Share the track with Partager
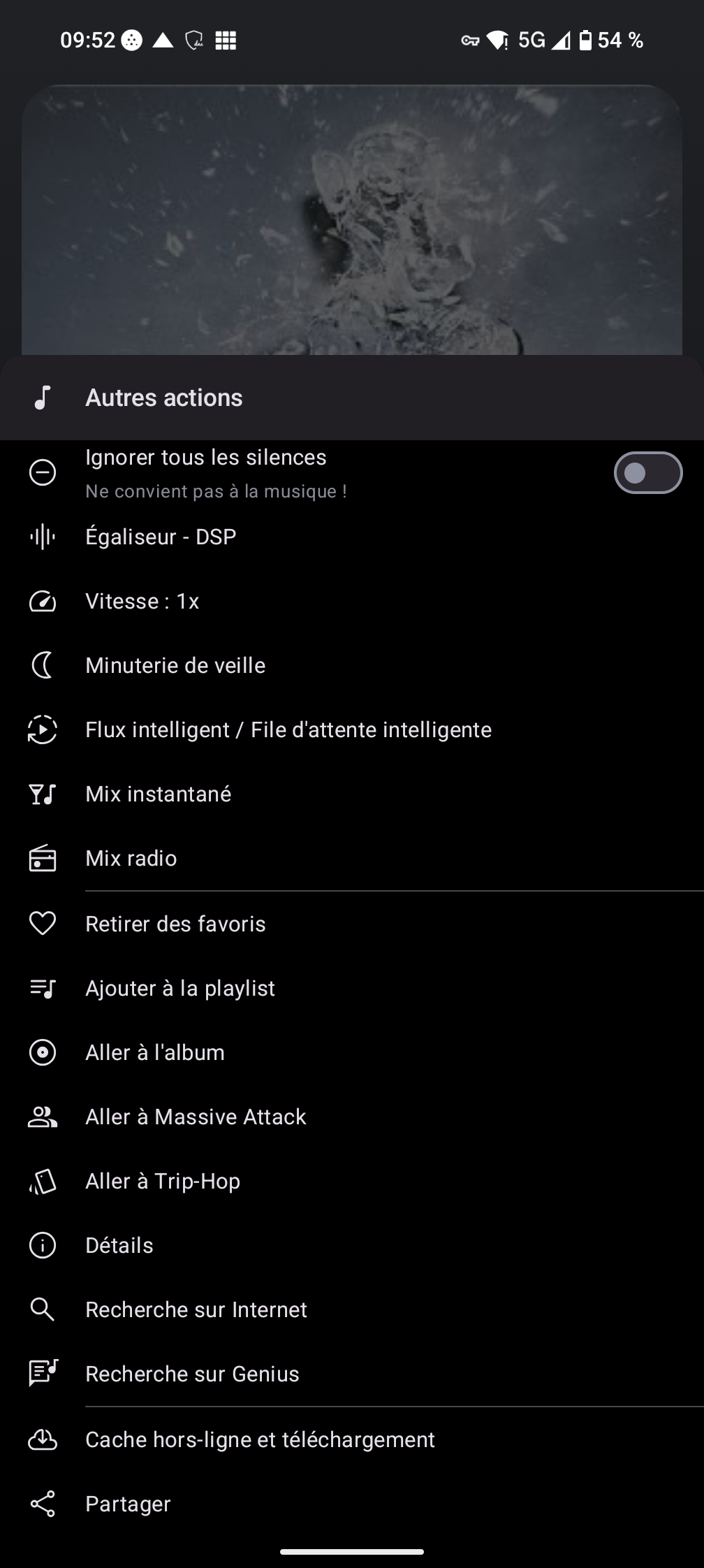The width and height of the screenshot is (704, 1568). point(352,1504)
